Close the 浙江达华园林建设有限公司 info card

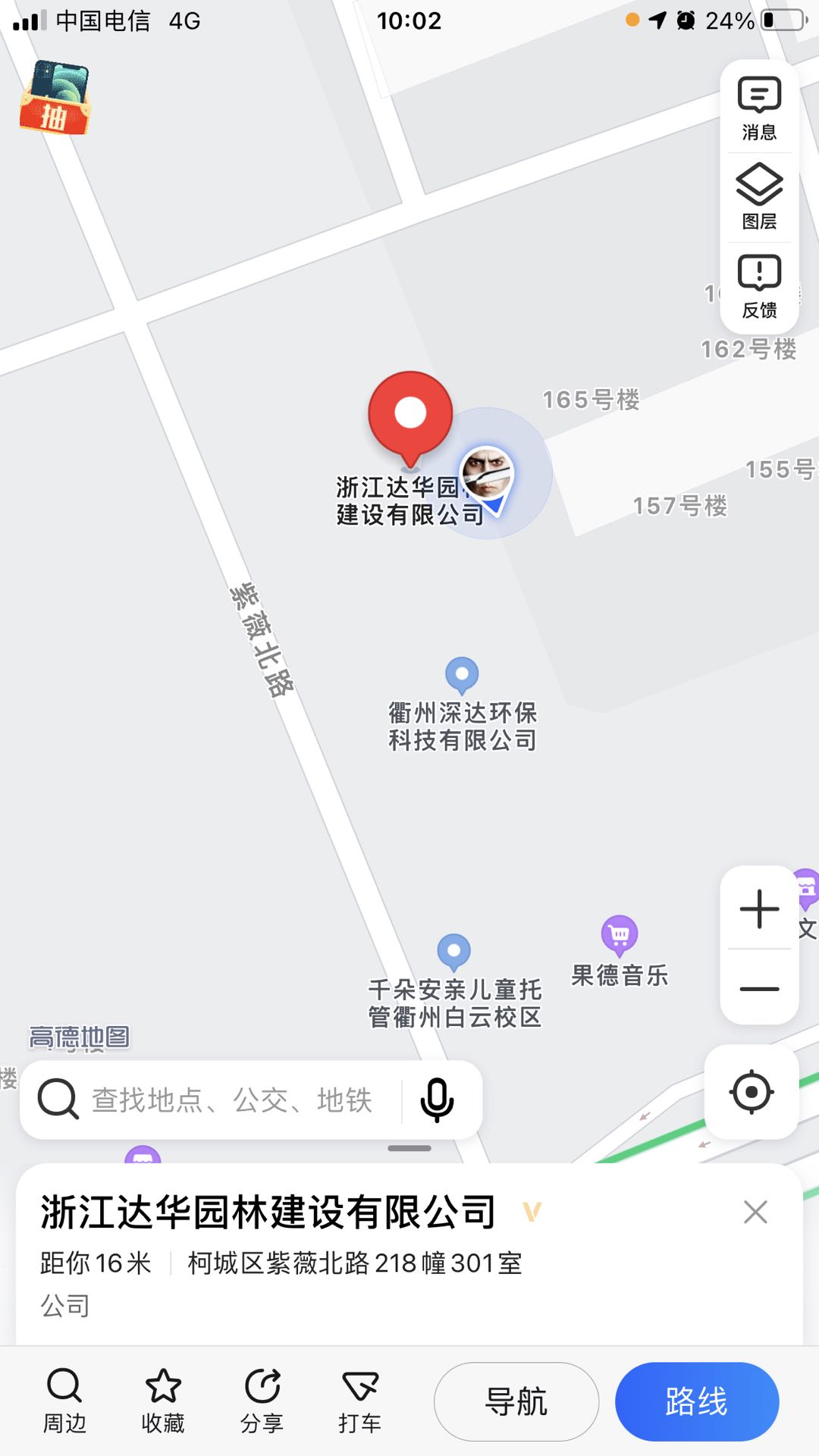point(755,1212)
